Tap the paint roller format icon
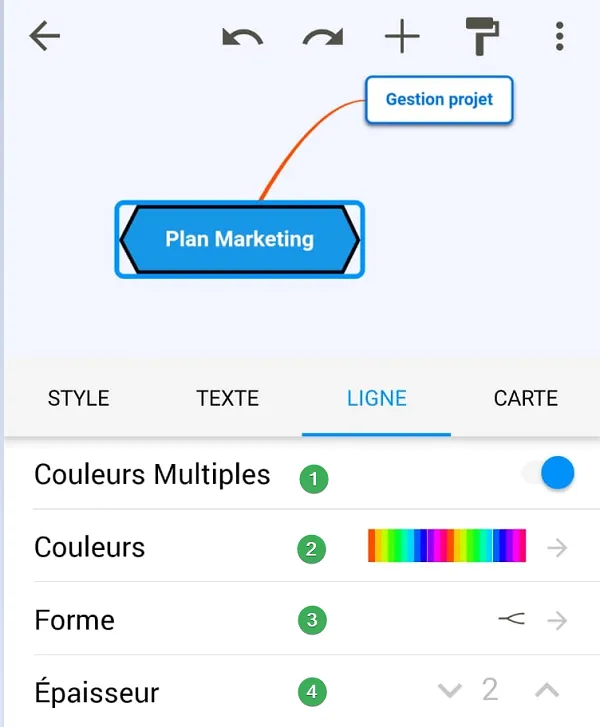This screenshot has height=727, width=600. coord(481,37)
